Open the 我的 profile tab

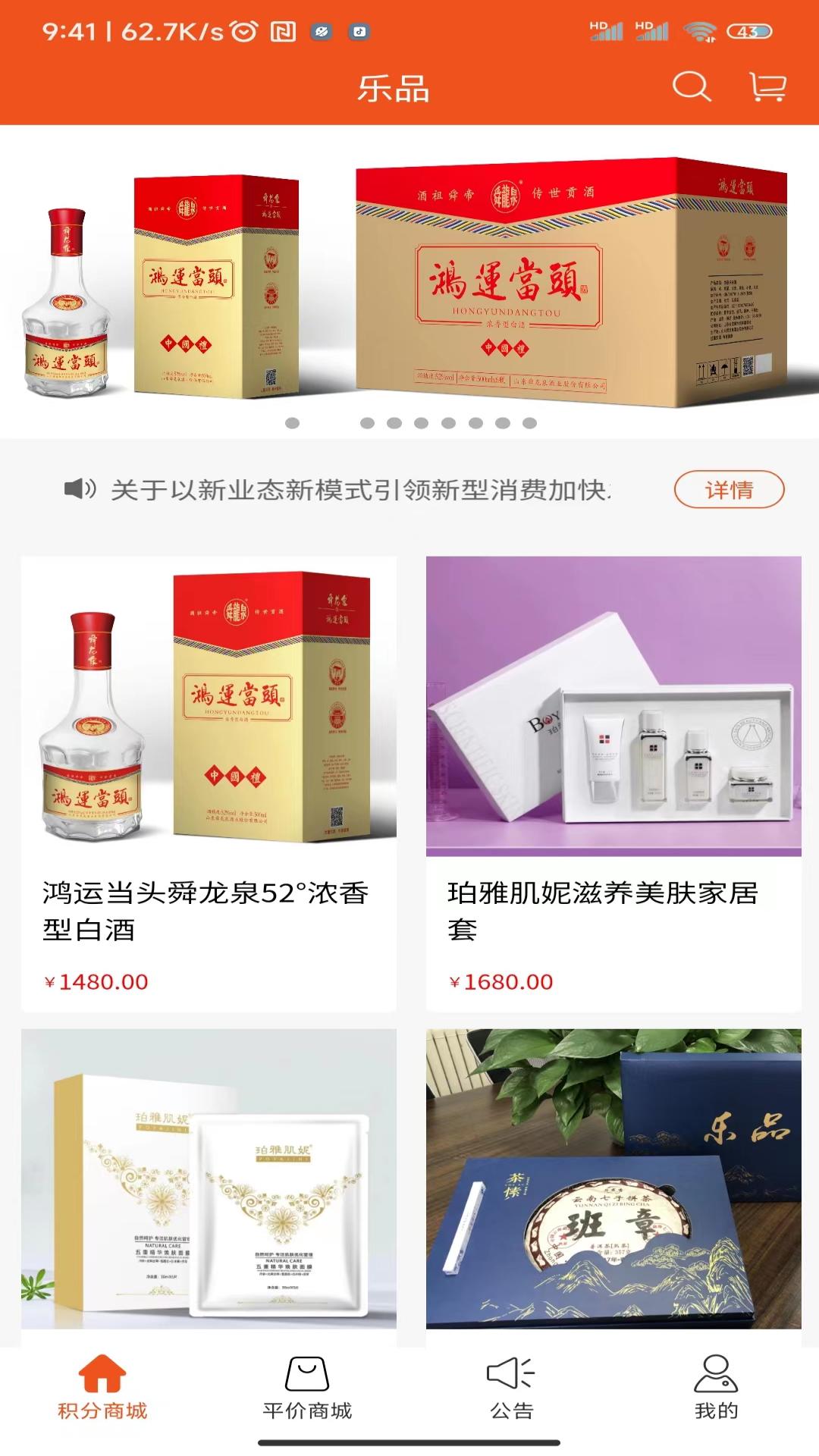click(716, 1389)
